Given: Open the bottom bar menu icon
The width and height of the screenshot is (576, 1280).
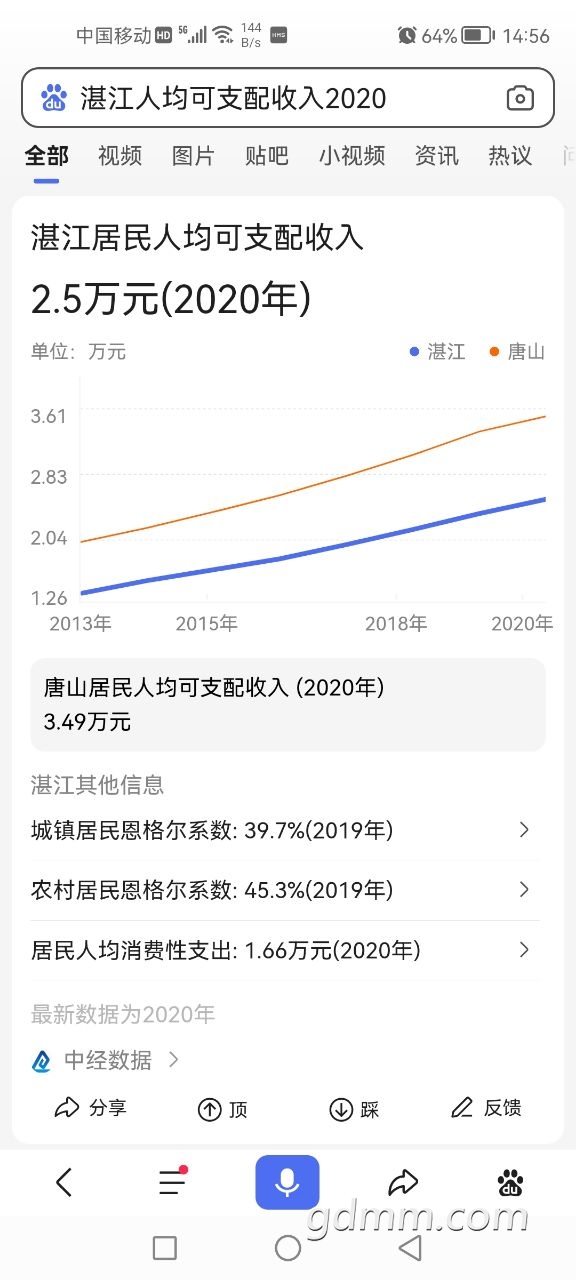Looking at the screenshot, I should 173,1182.
